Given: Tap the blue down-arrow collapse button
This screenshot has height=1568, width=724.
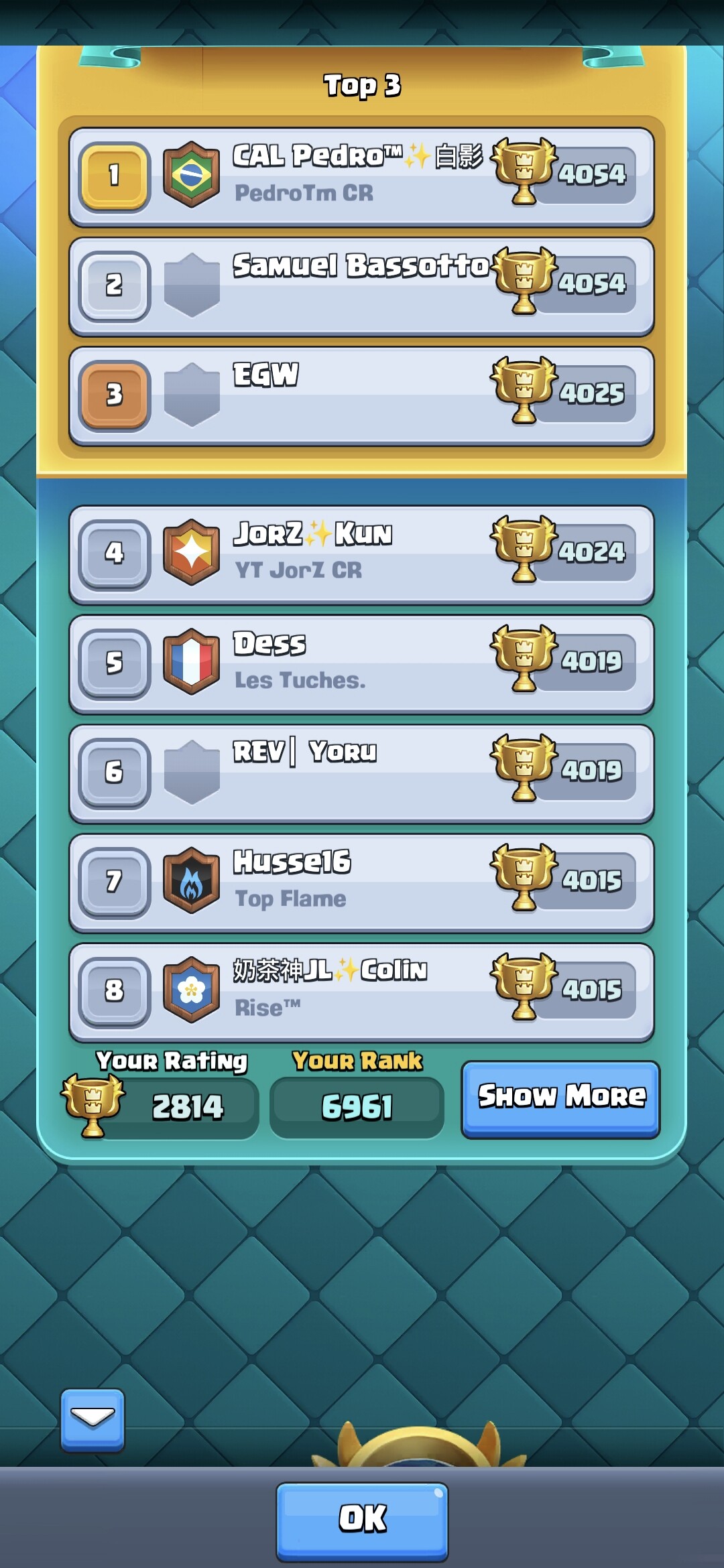Looking at the screenshot, I should [x=93, y=1420].
